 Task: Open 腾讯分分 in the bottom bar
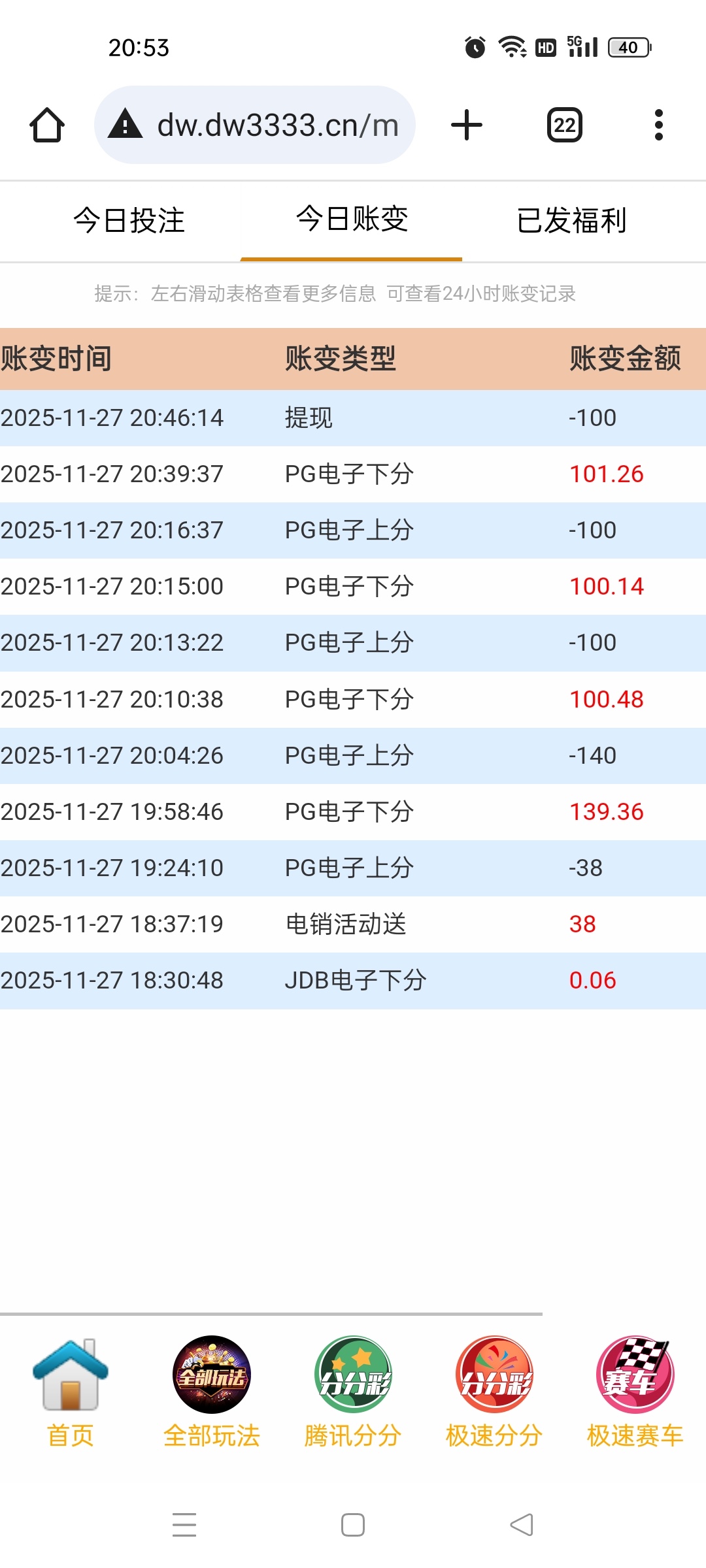[x=353, y=1392]
